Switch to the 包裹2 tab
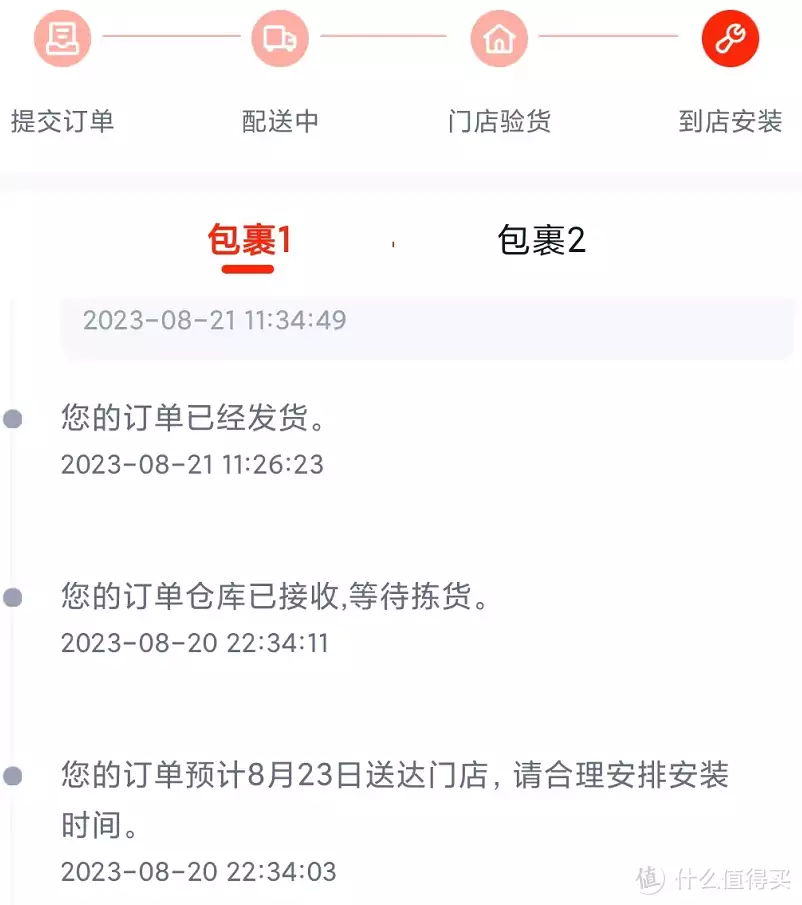Screen dimensions: 802x905 pyautogui.click(x=541, y=240)
